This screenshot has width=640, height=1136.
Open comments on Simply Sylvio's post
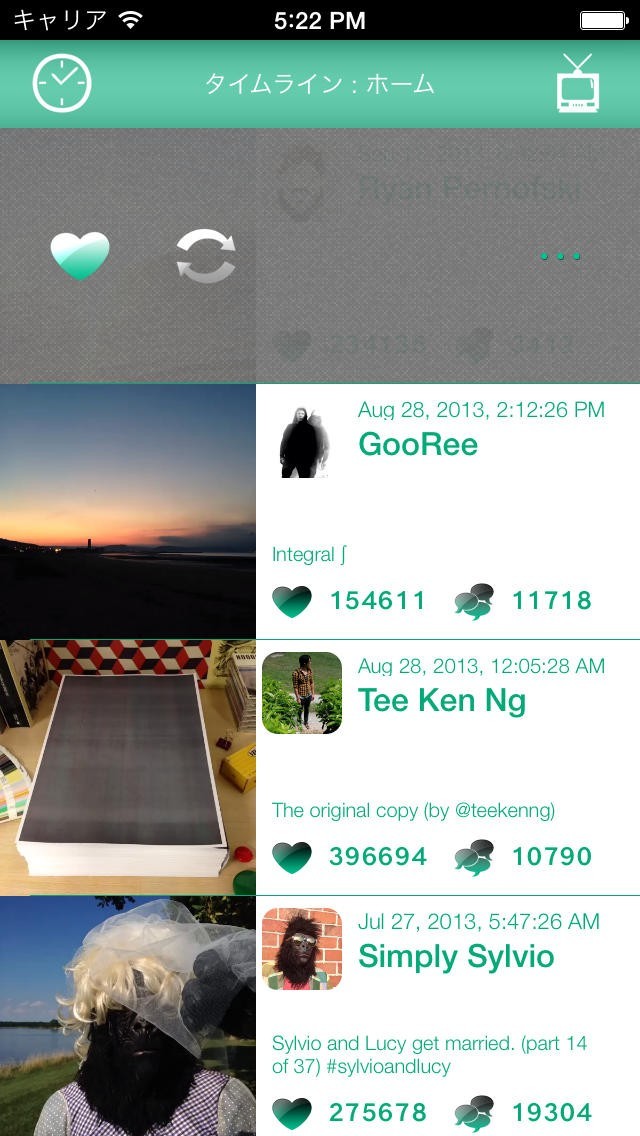474,1113
